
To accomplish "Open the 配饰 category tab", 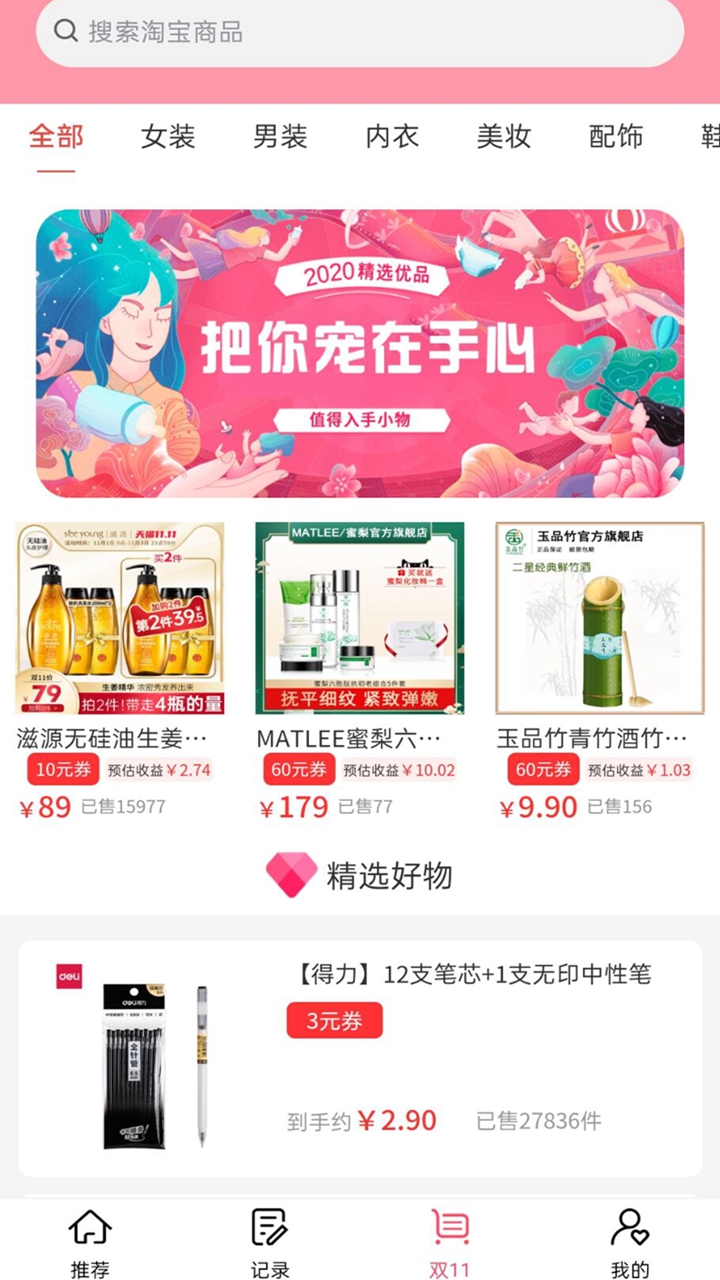I will click(x=616, y=137).
